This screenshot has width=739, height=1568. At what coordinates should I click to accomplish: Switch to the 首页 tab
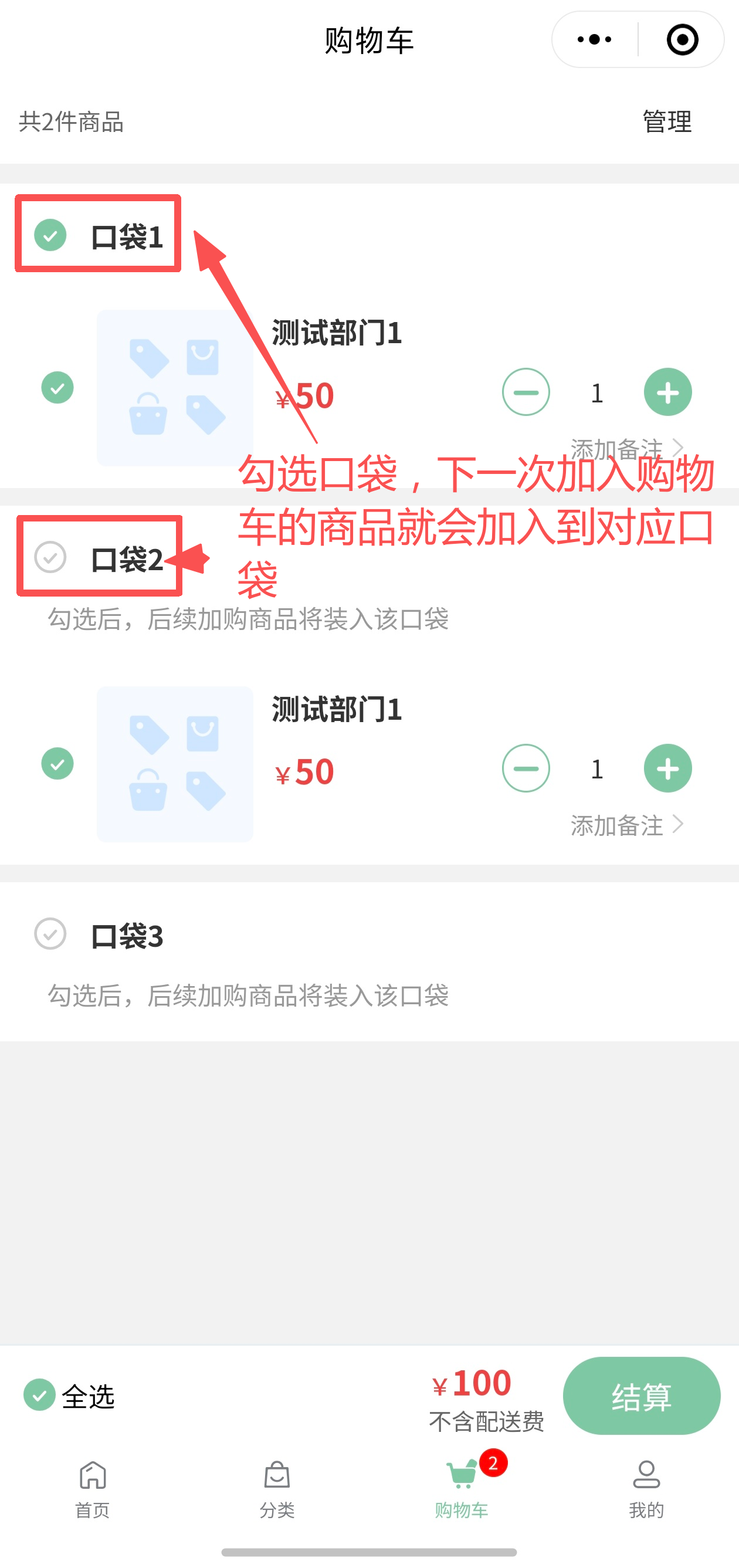tap(93, 1488)
